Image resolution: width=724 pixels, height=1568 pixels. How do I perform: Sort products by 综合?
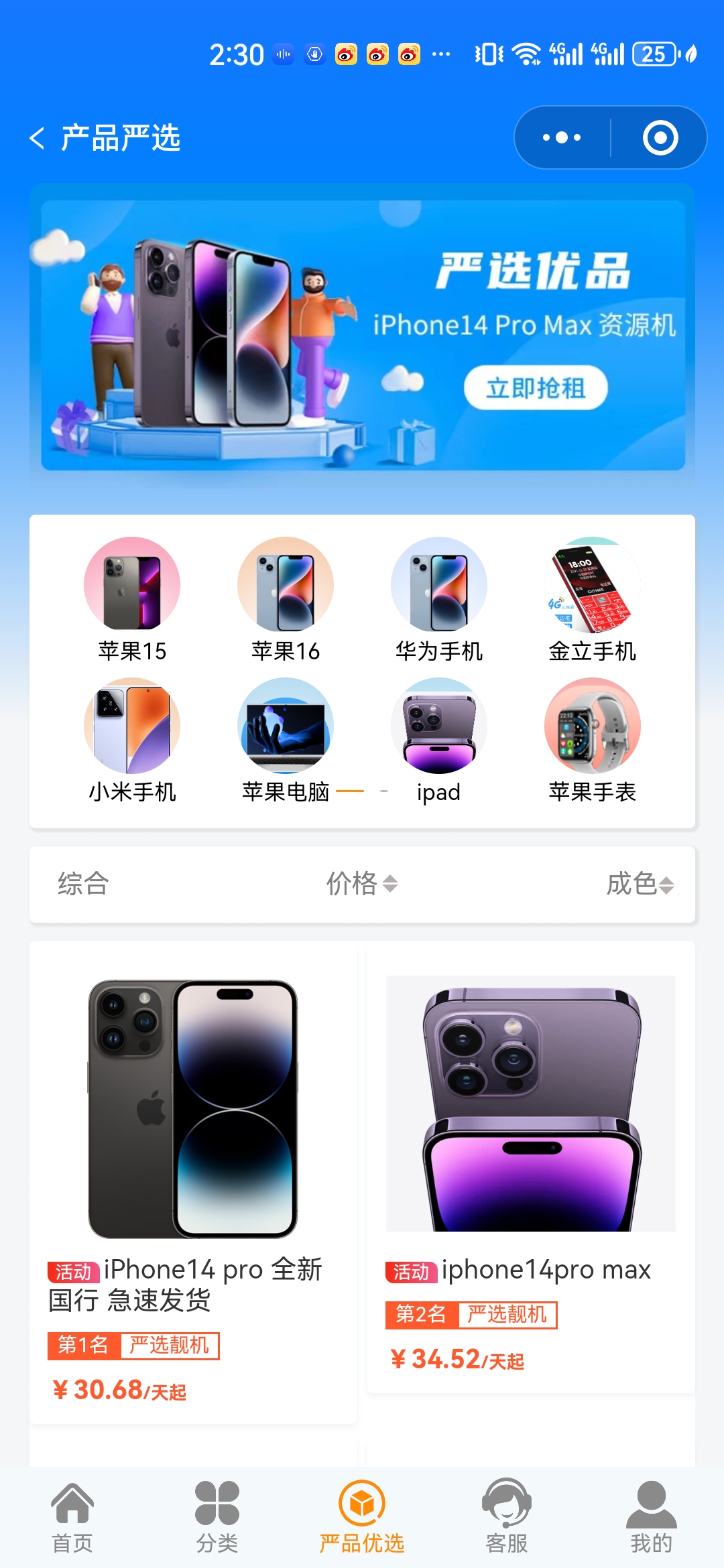point(83,884)
